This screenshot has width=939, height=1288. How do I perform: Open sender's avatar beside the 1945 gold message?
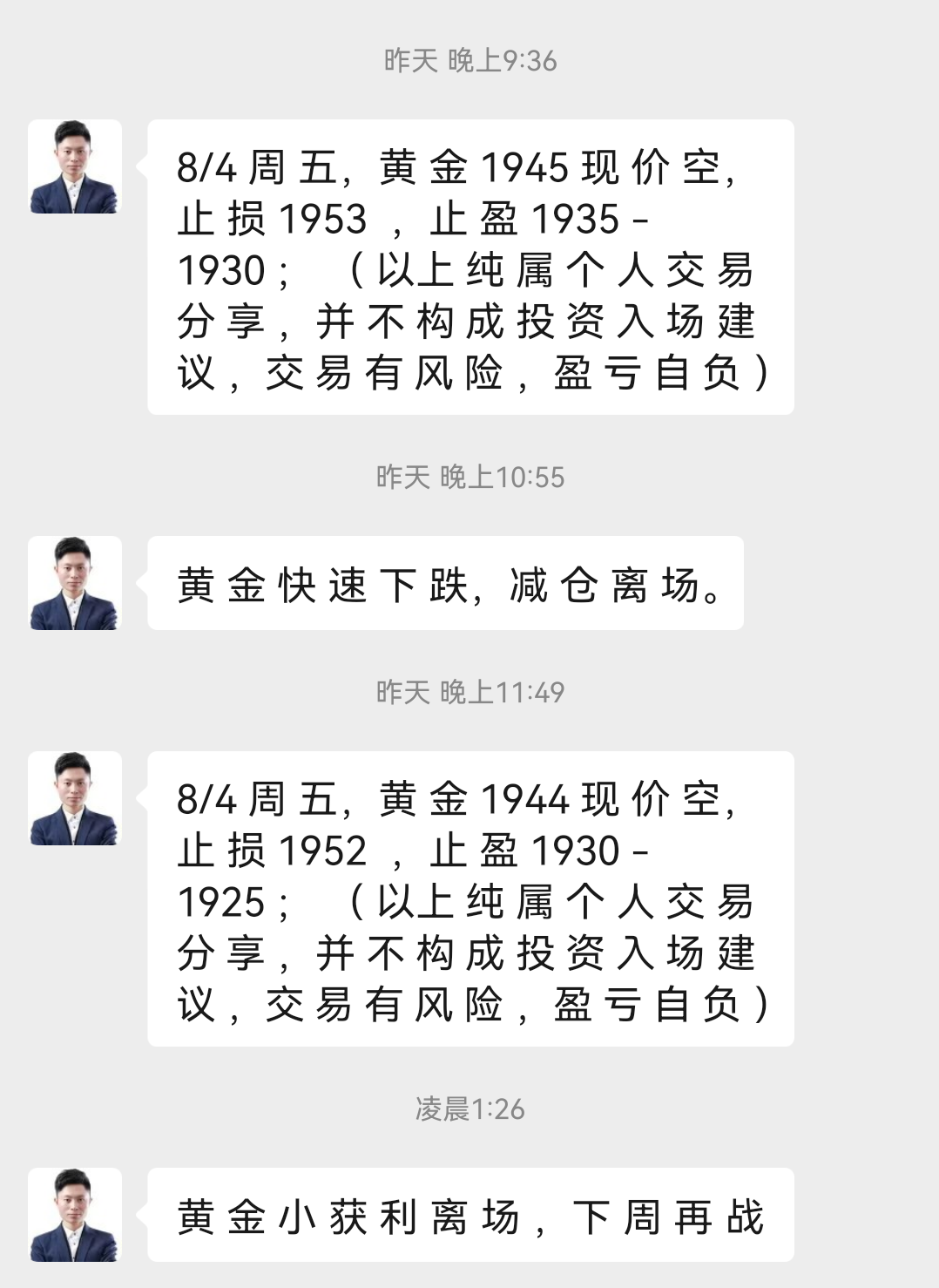[75, 166]
